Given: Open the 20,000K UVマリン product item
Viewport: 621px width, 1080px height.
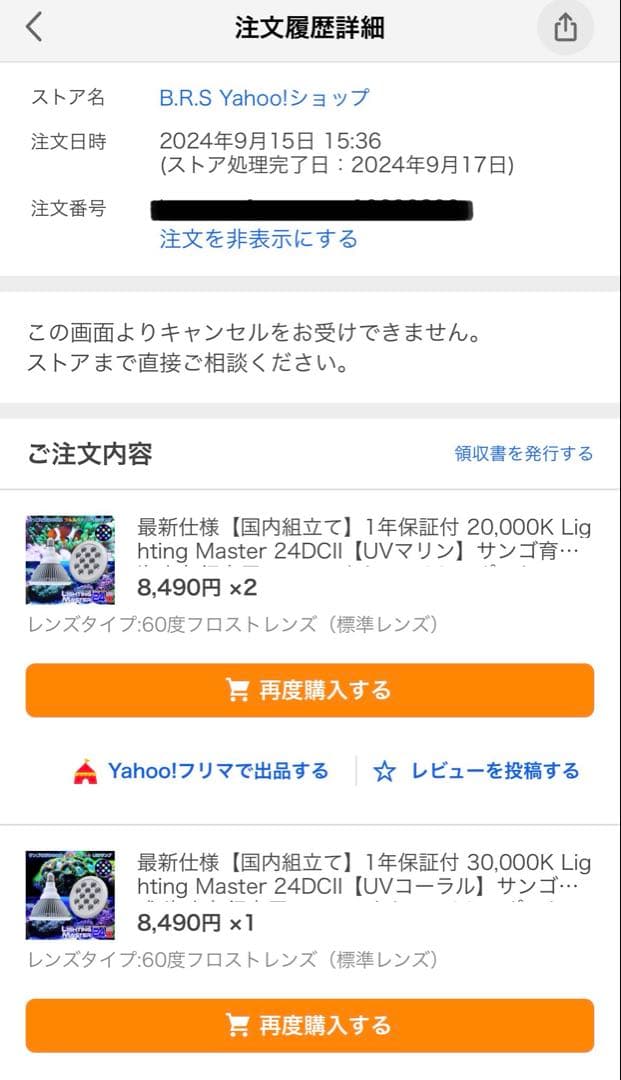Looking at the screenshot, I should (x=363, y=539).
